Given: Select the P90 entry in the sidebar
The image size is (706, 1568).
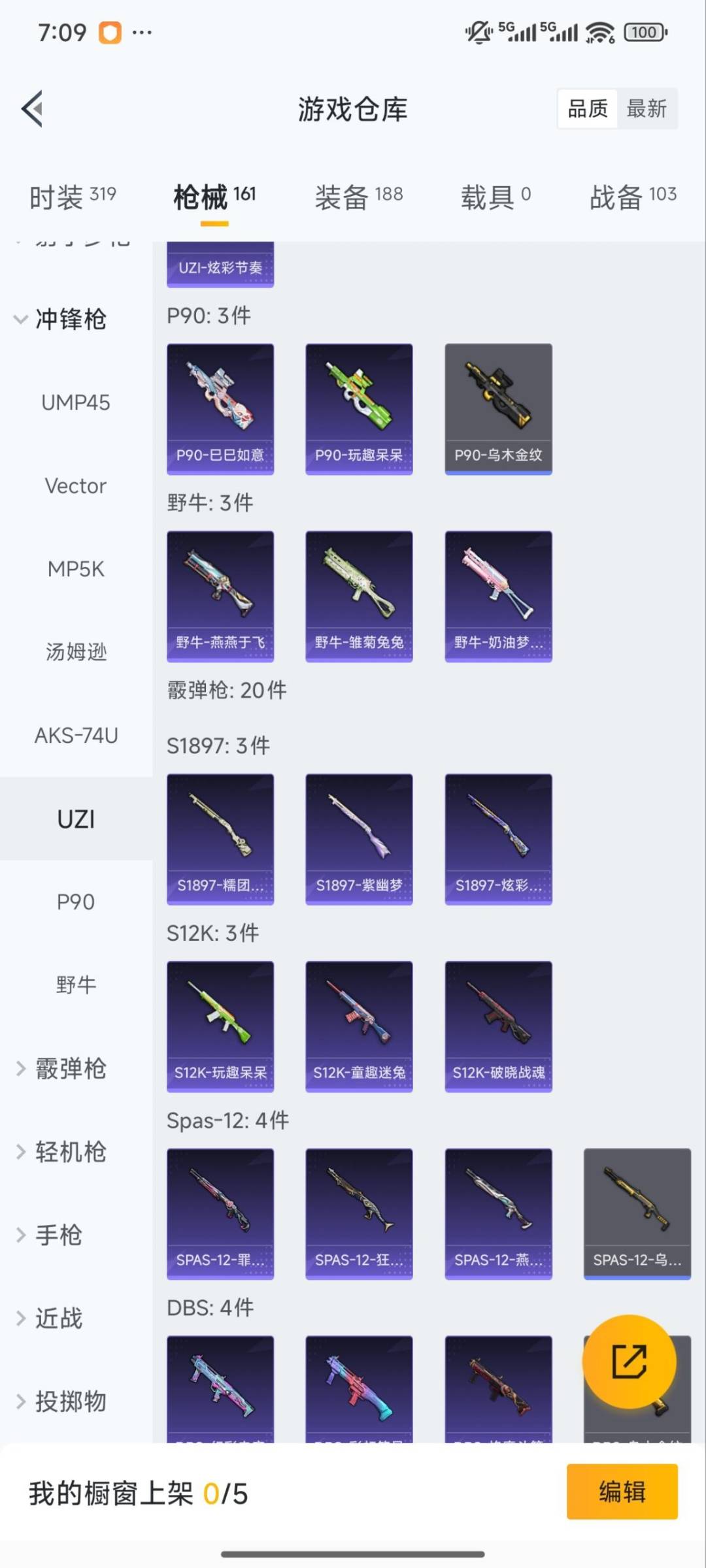Looking at the screenshot, I should [x=76, y=902].
